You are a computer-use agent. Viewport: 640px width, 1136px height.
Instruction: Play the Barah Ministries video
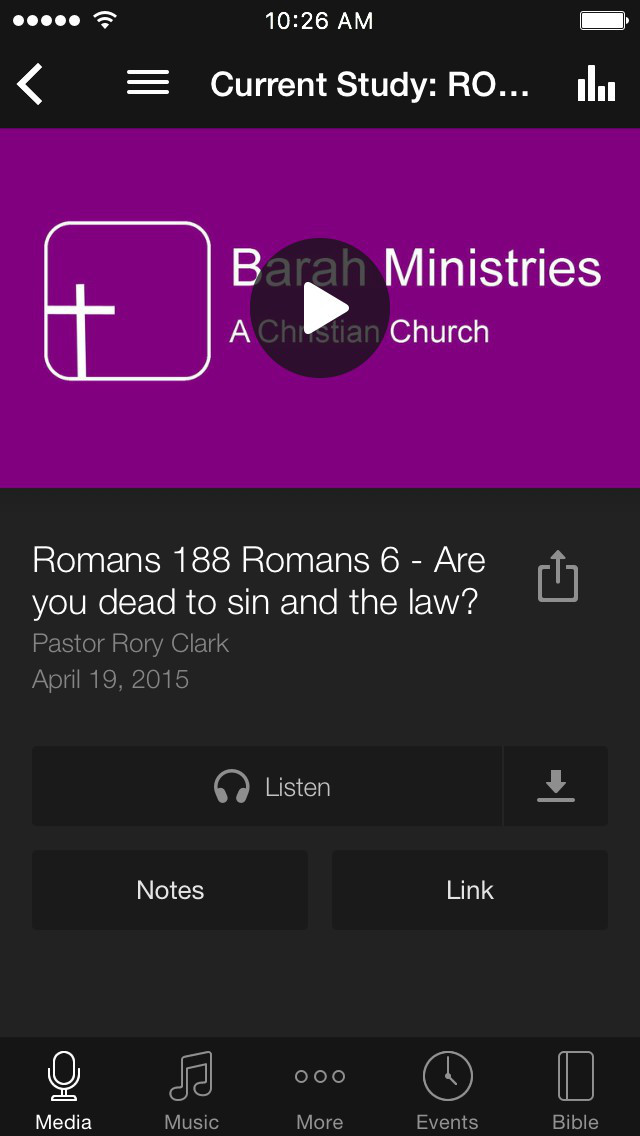point(320,308)
